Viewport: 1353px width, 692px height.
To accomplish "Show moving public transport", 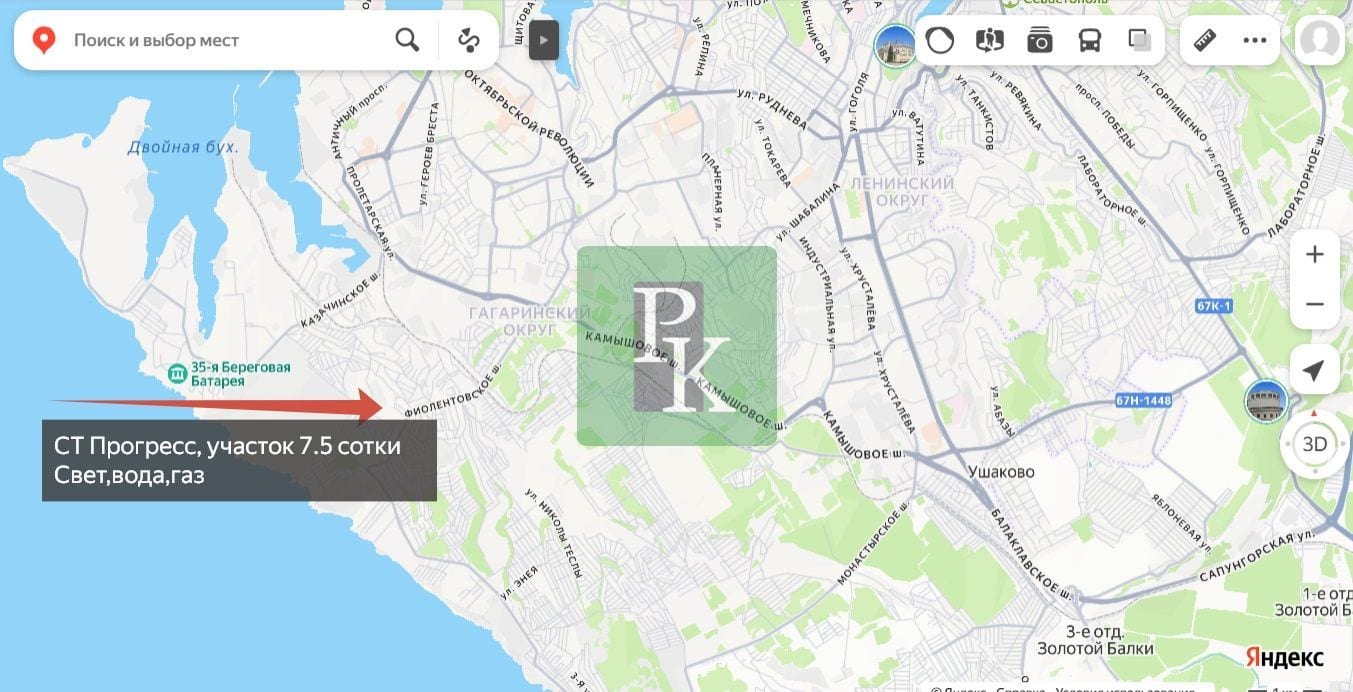I will pos(1090,40).
